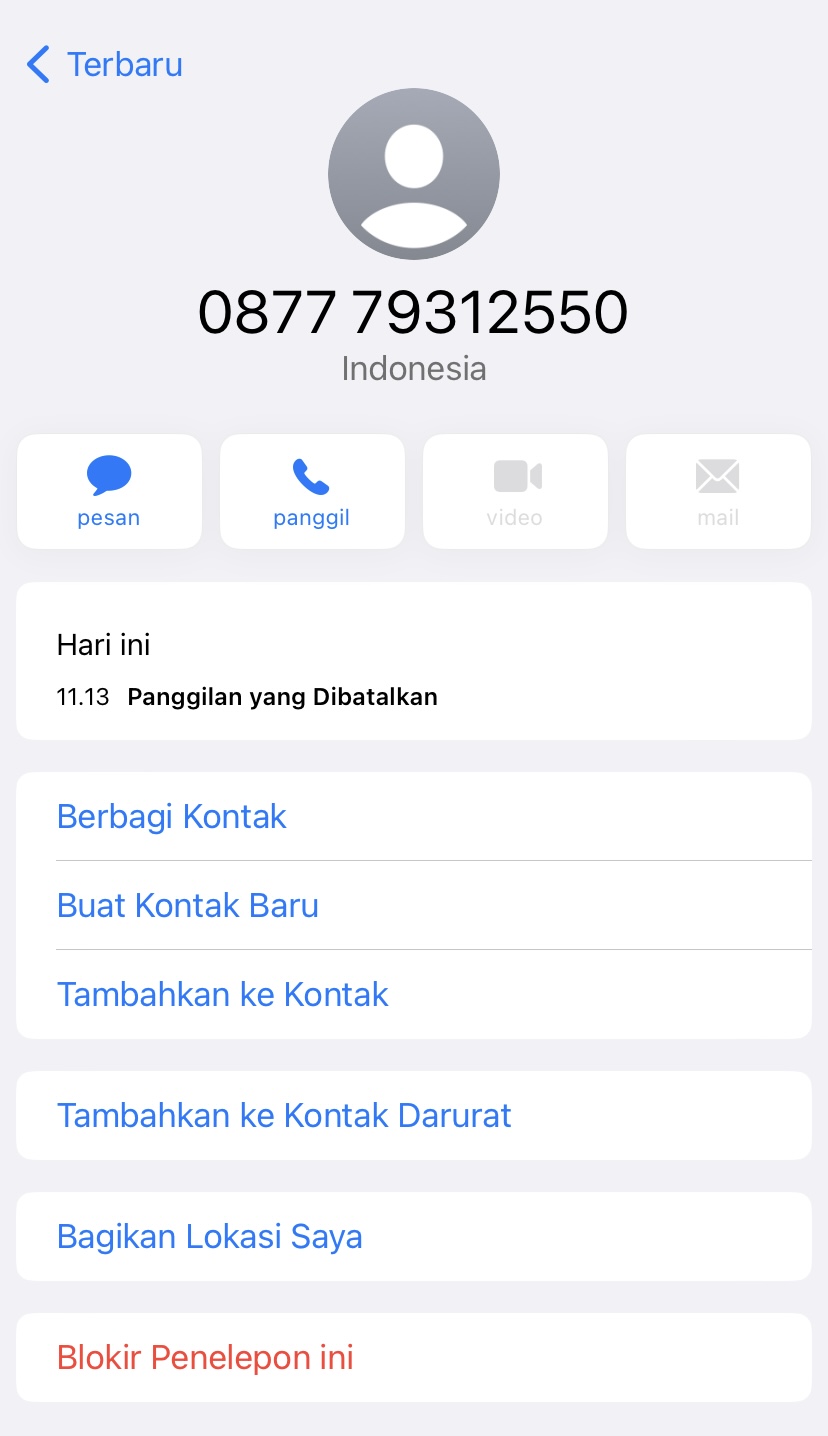Start a call using the panggil button
The height and width of the screenshot is (1436, 828).
pos(312,491)
